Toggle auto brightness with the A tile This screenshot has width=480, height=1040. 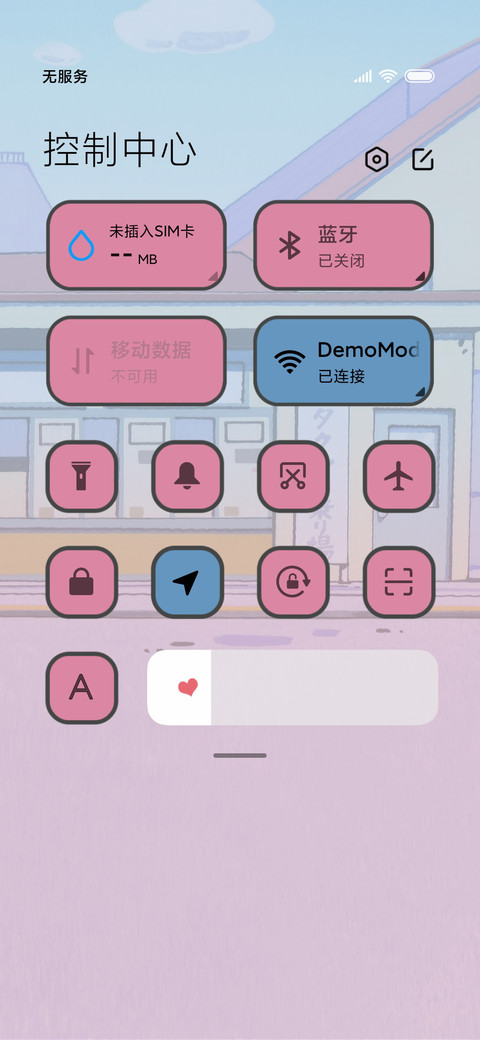(x=82, y=688)
